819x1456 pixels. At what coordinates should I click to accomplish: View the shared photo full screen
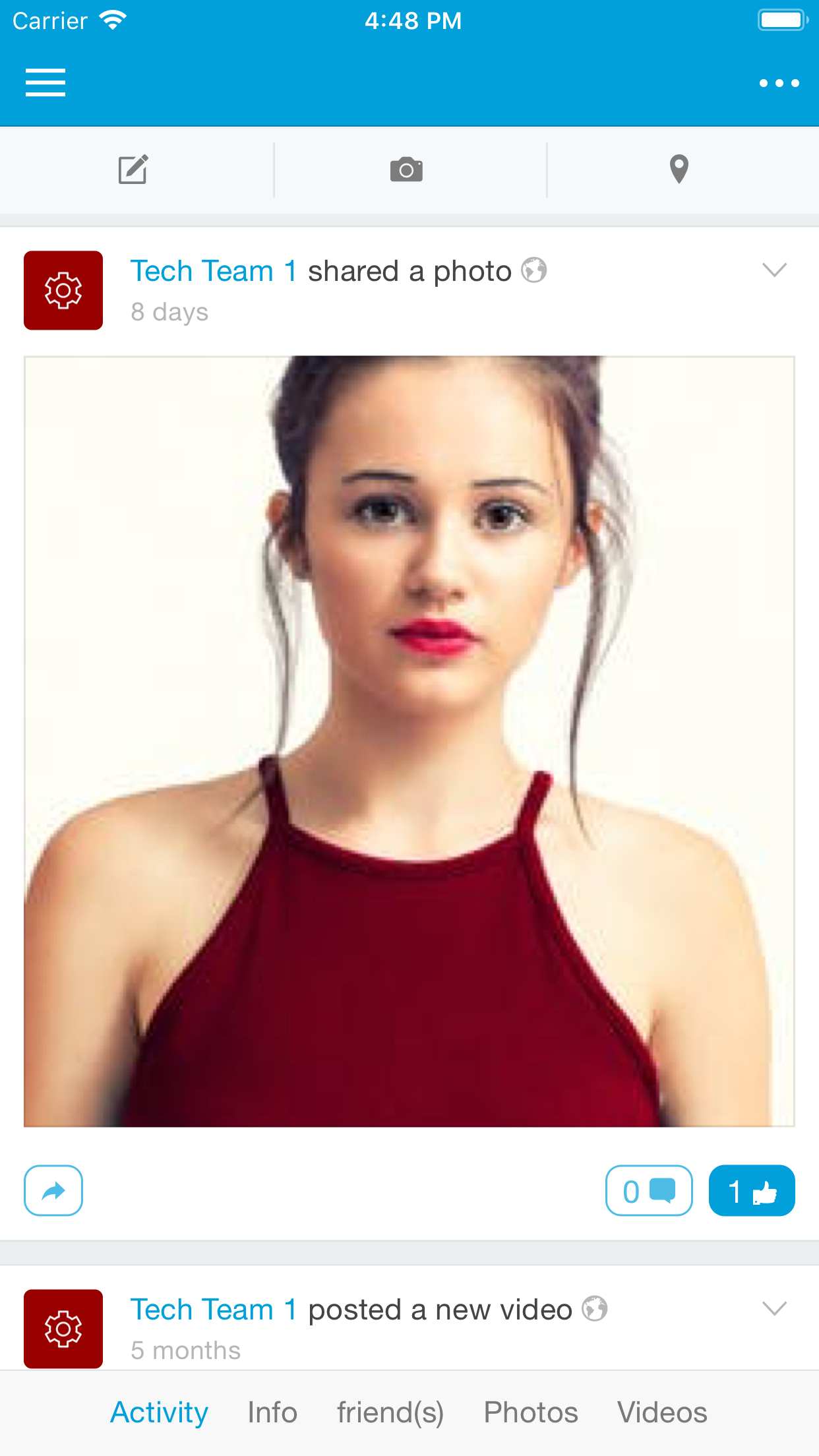pyautogui.click(x=409, y=741)
